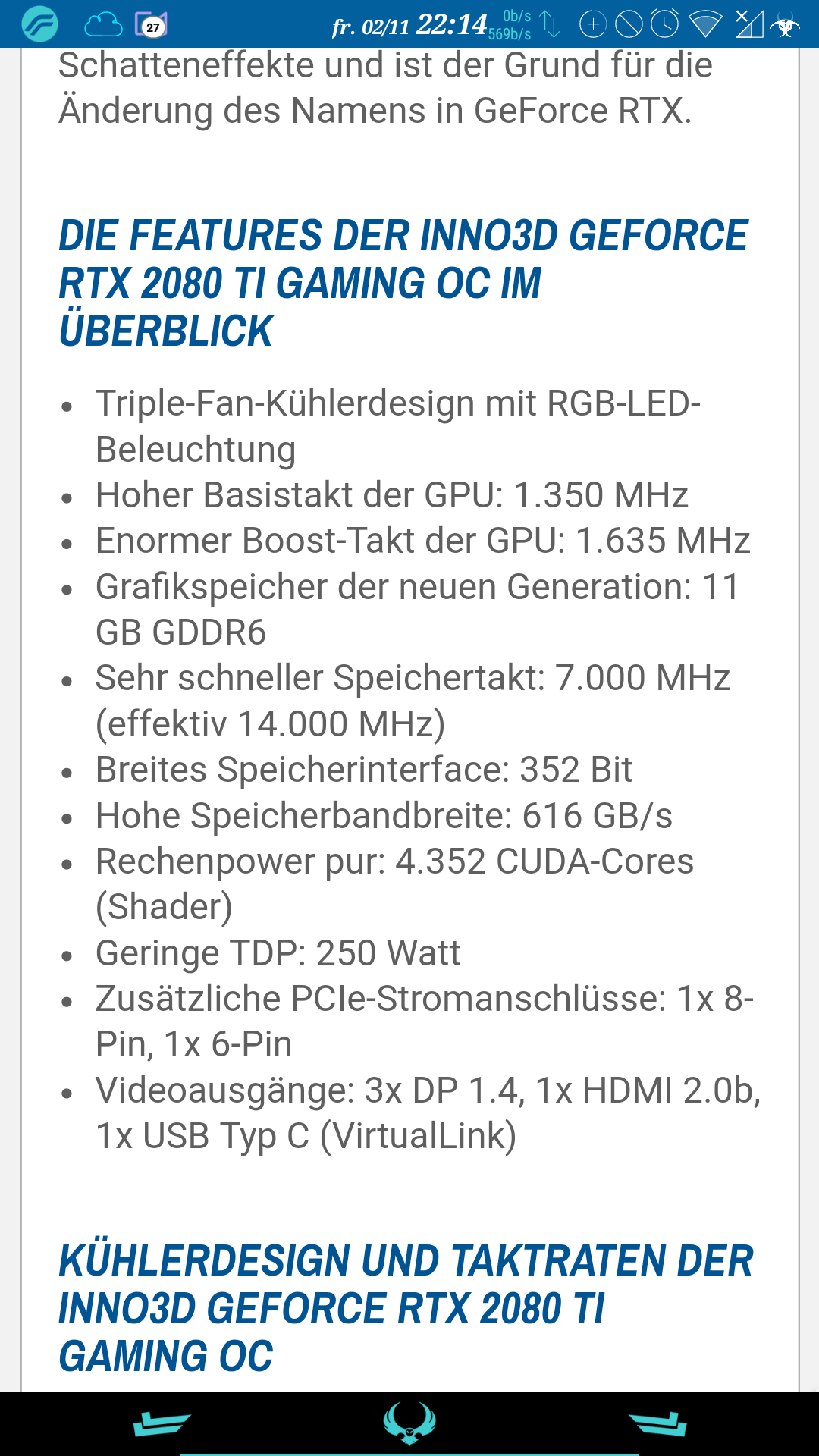Viewport: 819px width, 1456px height.
Task: Go to home screen via owl icon
Action: (409, 1423)
